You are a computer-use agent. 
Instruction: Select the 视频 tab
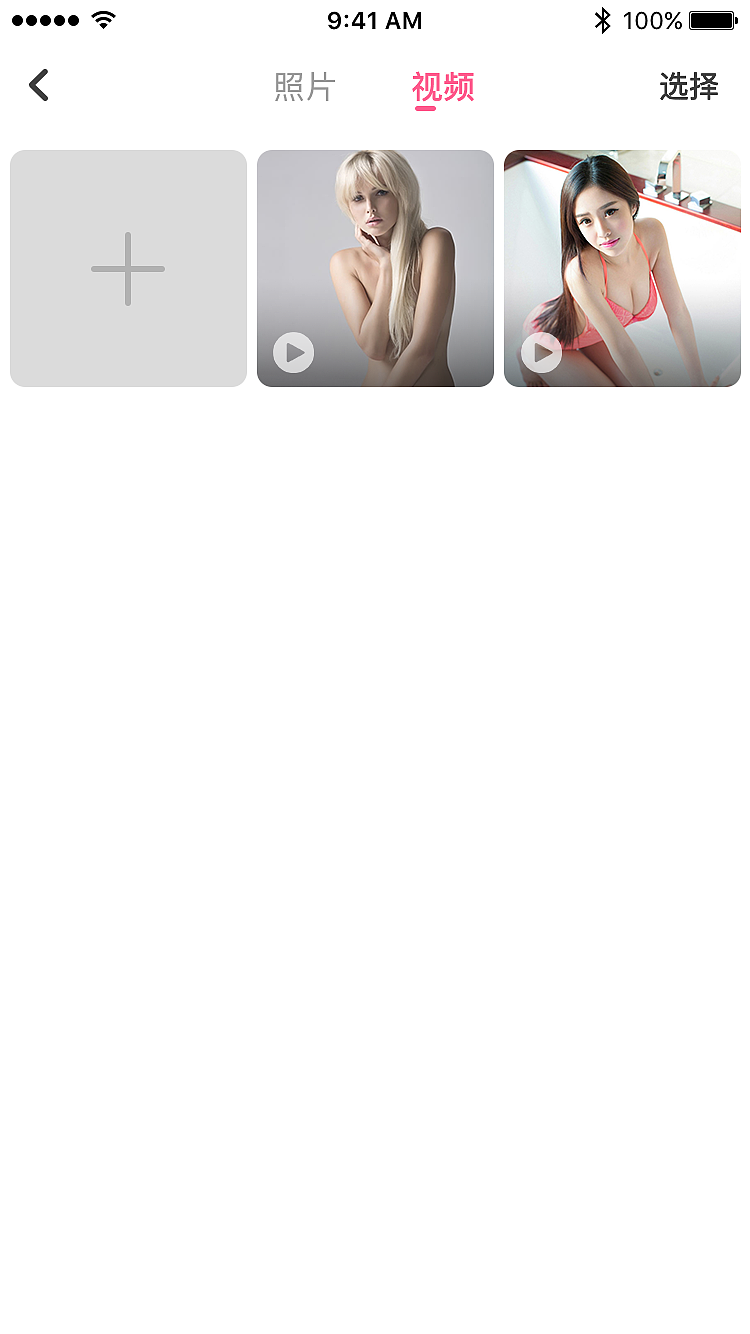click(443, 88)
